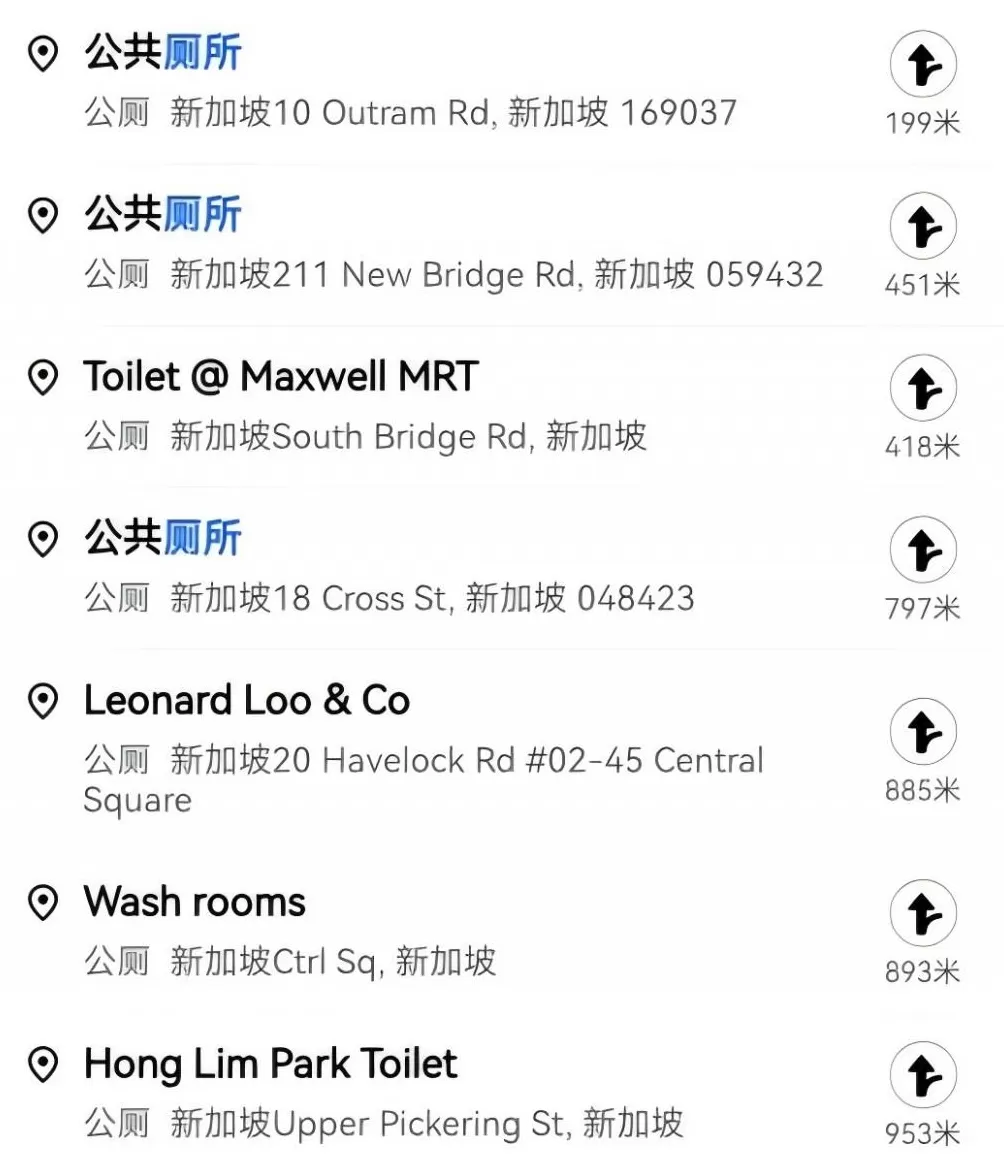1004x1167 pixels.
Task: Select the Hong Lim Park Toilet entry
Action: [270, 1066]
